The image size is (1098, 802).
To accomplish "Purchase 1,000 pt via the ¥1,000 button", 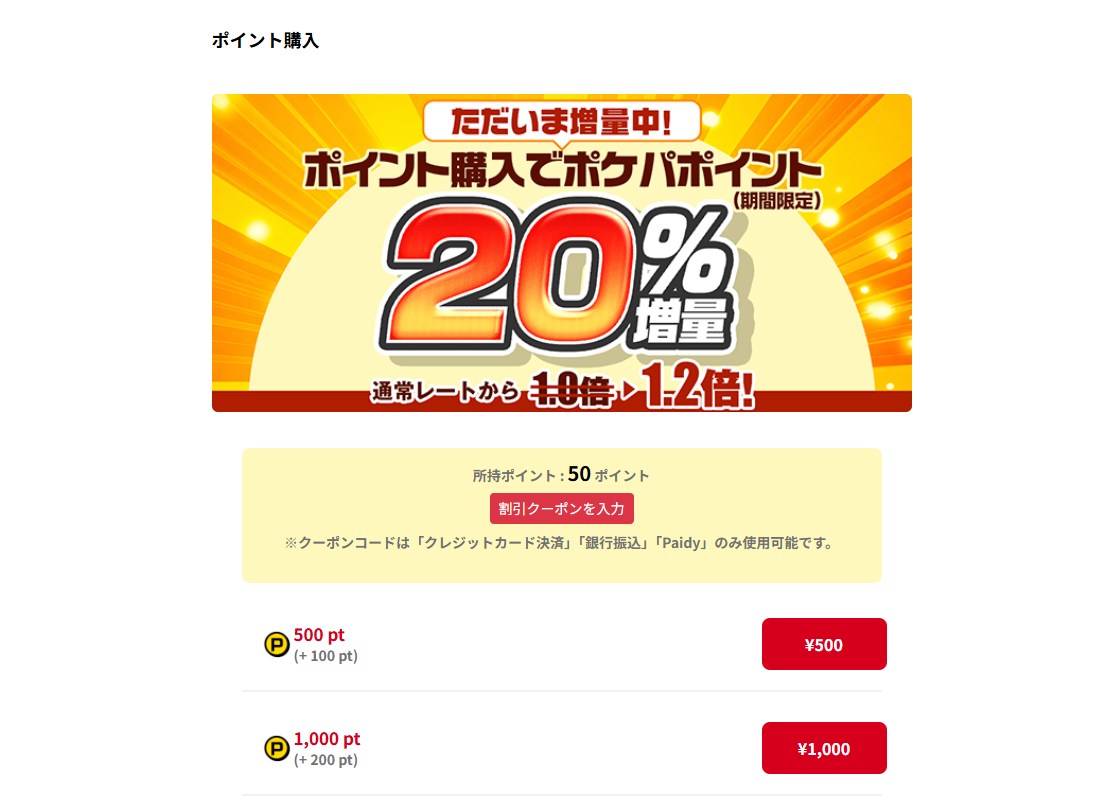I will click(823, 748).
